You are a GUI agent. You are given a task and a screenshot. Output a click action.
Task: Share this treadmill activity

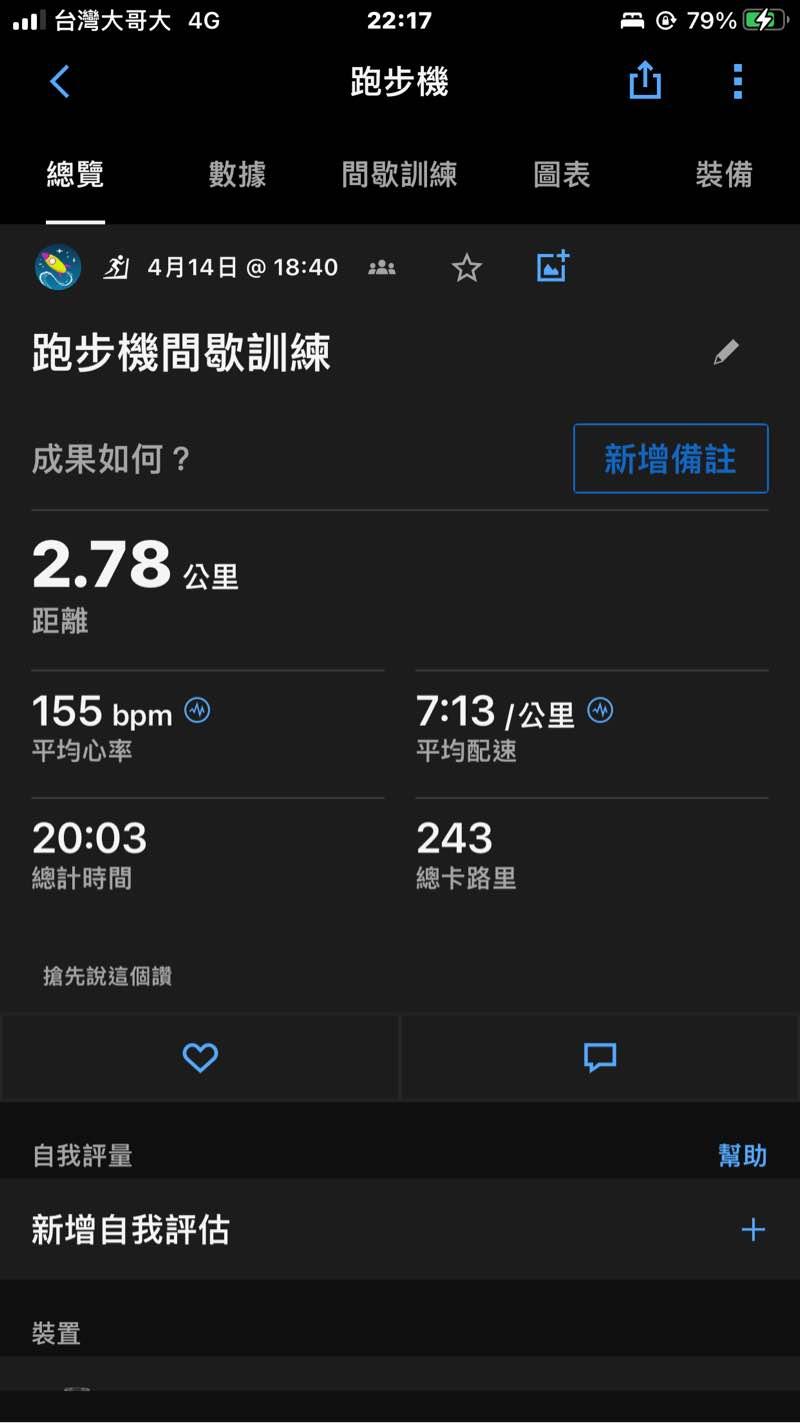pos(645,81)
